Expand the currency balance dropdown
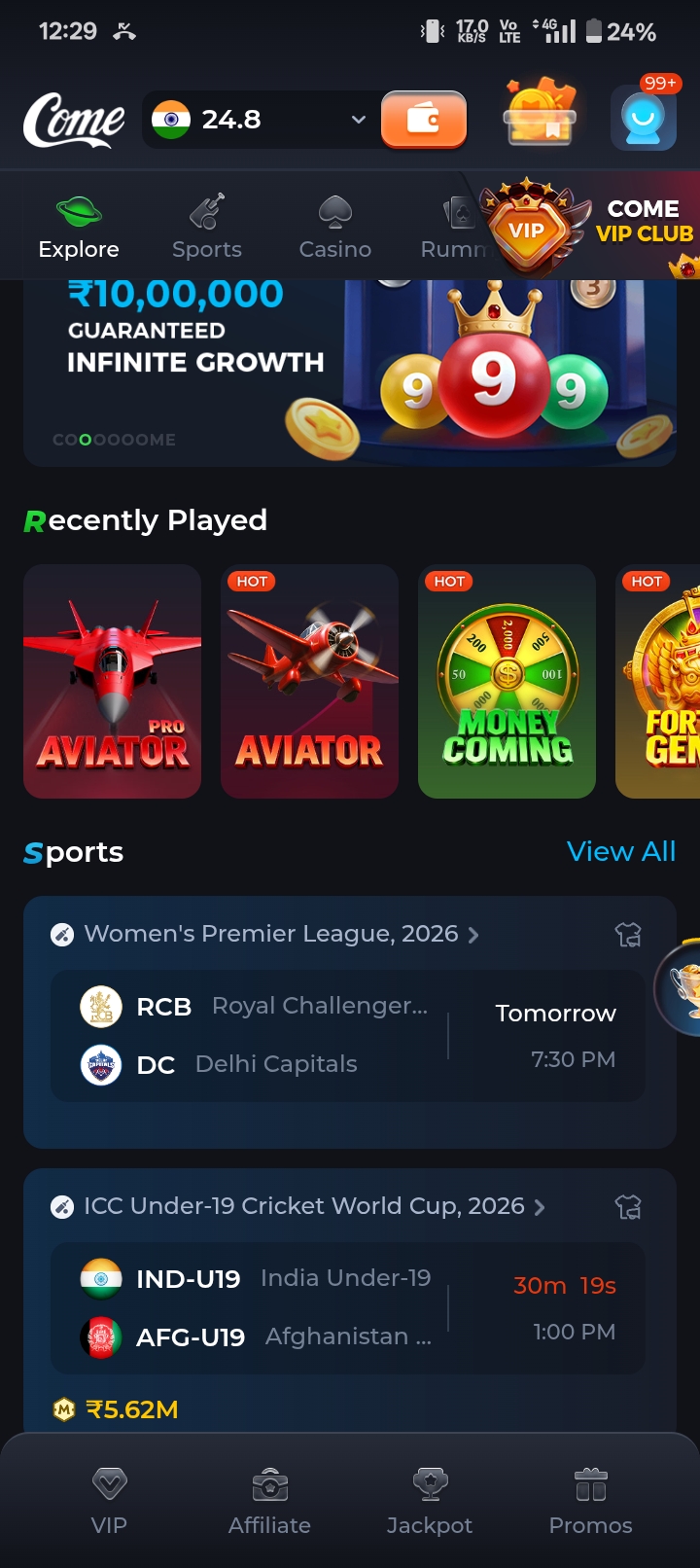This screenshot has width=700, height=1568. [358, 120]
